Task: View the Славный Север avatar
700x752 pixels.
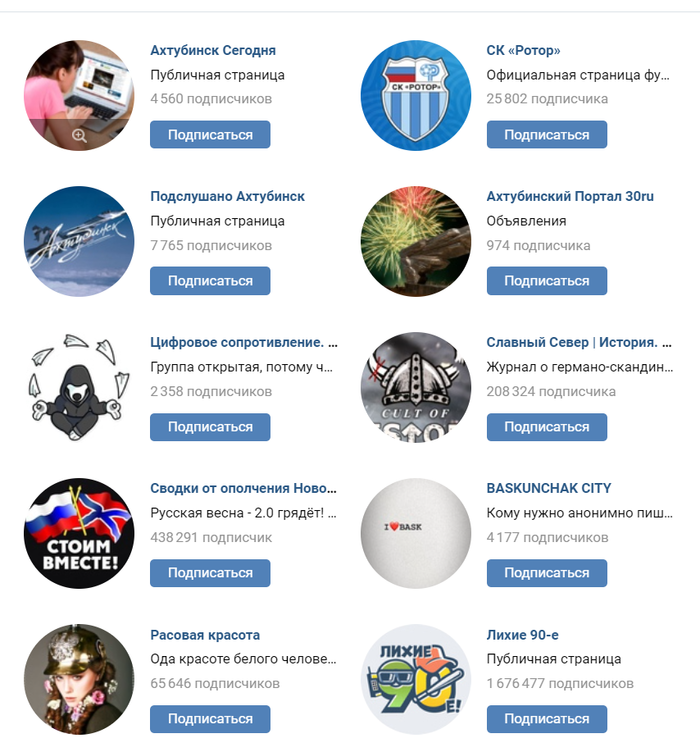Action: coord(415,388)
